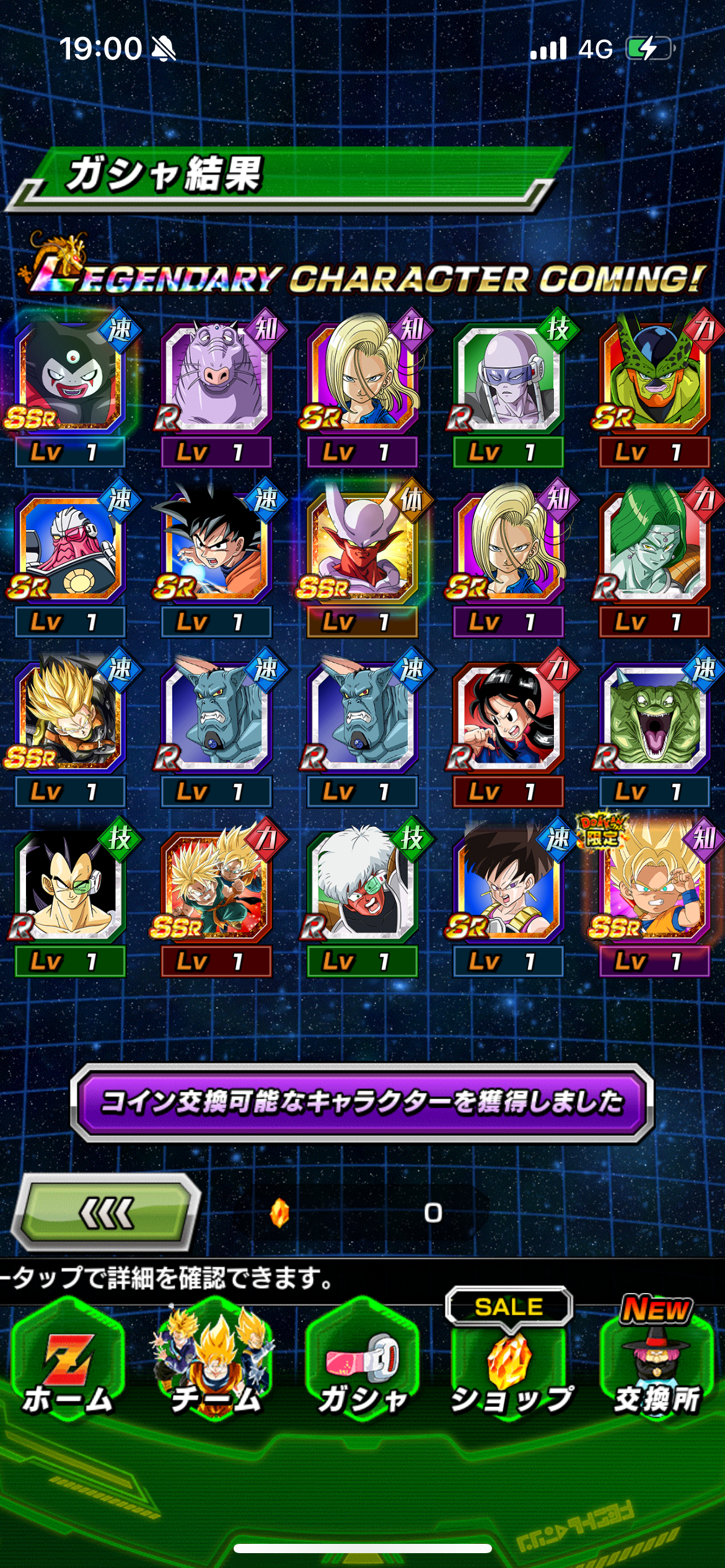
Task: Open the R Raditz card
Action: pyautogui.click(x=69, y=887)
